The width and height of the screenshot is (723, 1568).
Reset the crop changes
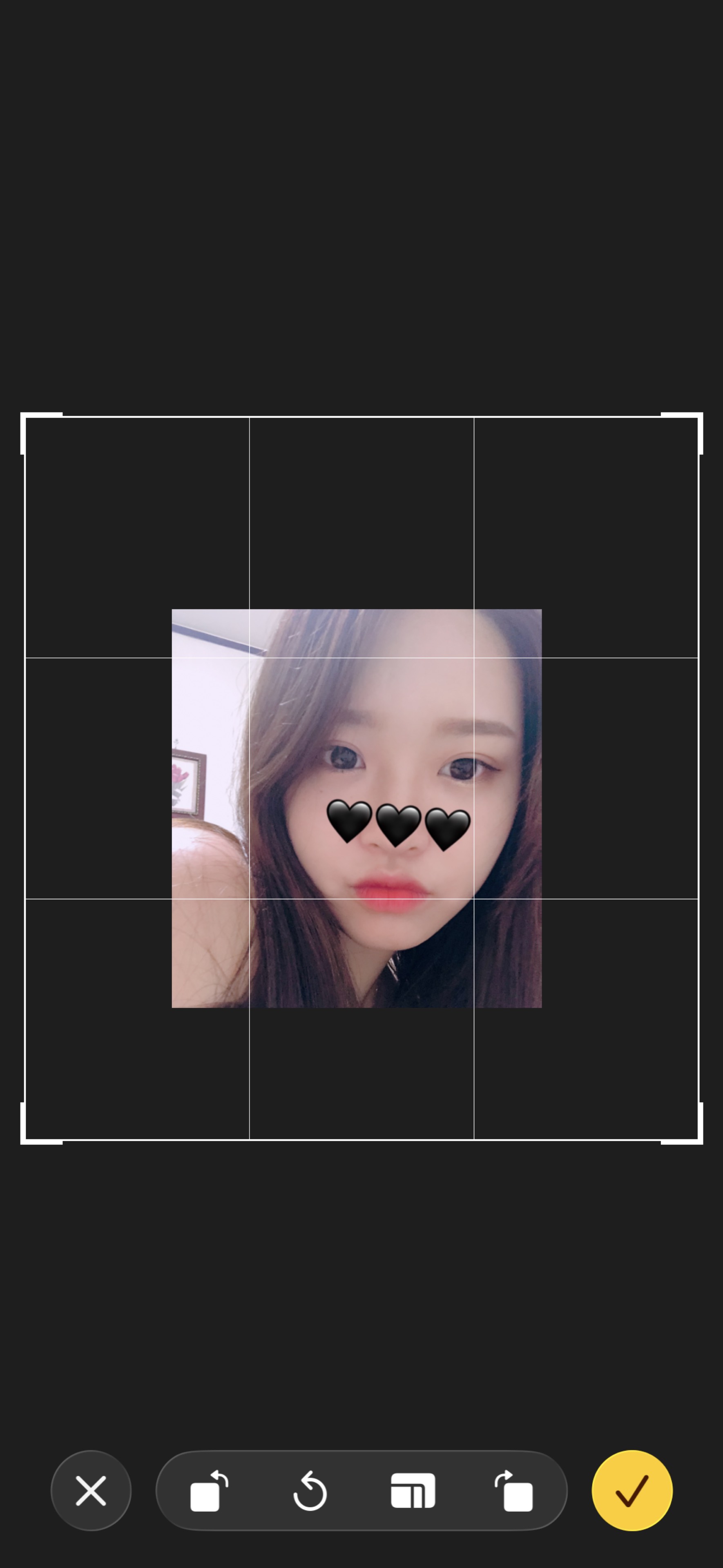click(x=310, y=1491)
